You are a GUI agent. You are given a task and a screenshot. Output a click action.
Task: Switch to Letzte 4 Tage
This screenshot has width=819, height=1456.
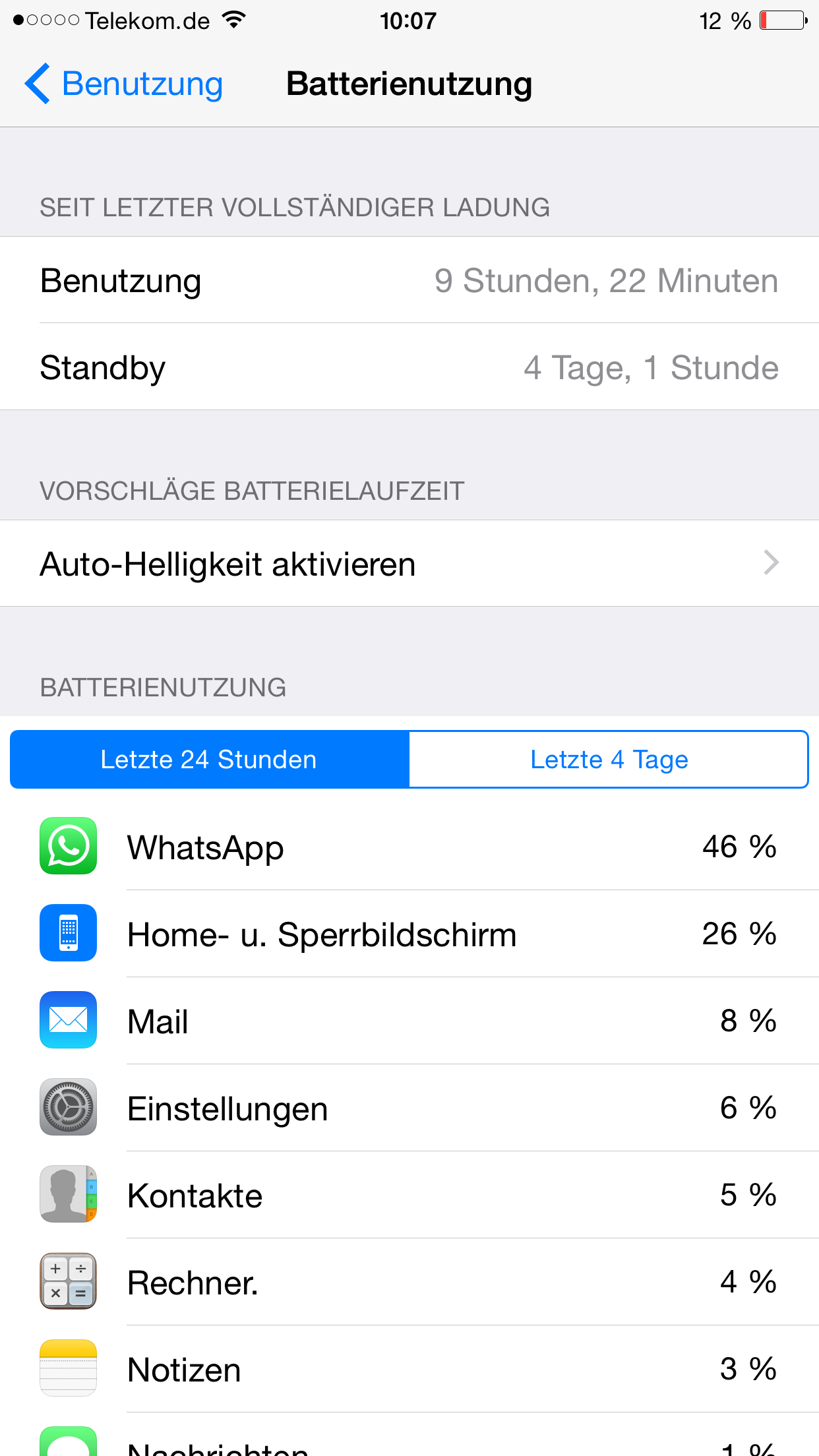click(x=609, y=759)
